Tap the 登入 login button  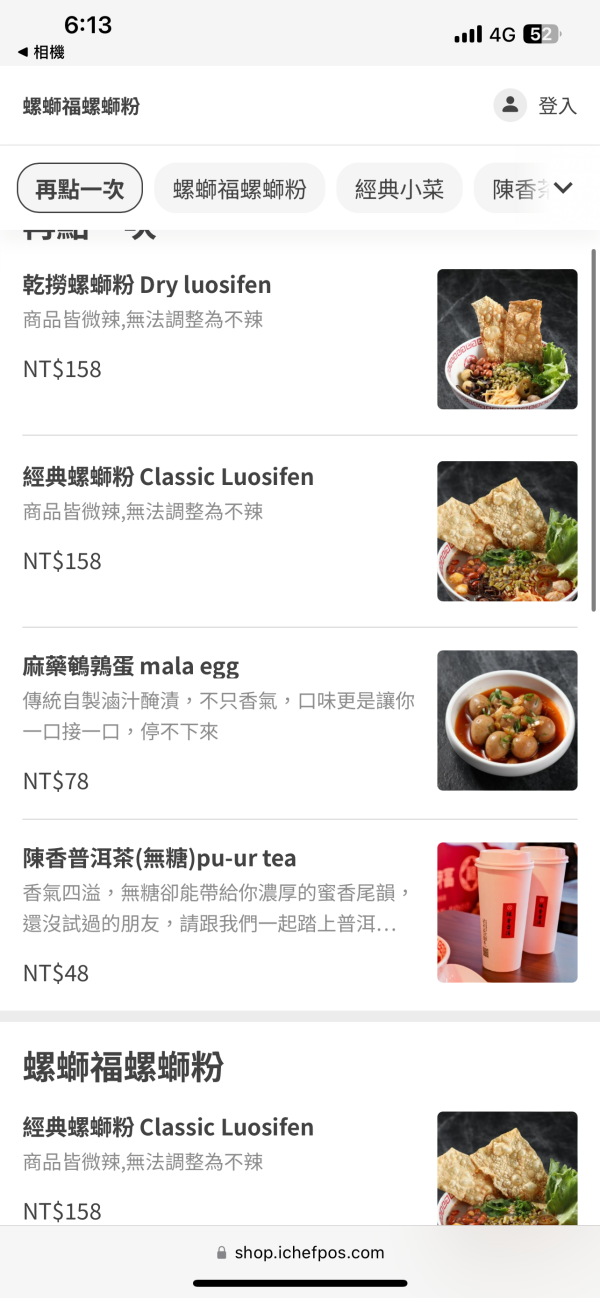pos(537,105)
